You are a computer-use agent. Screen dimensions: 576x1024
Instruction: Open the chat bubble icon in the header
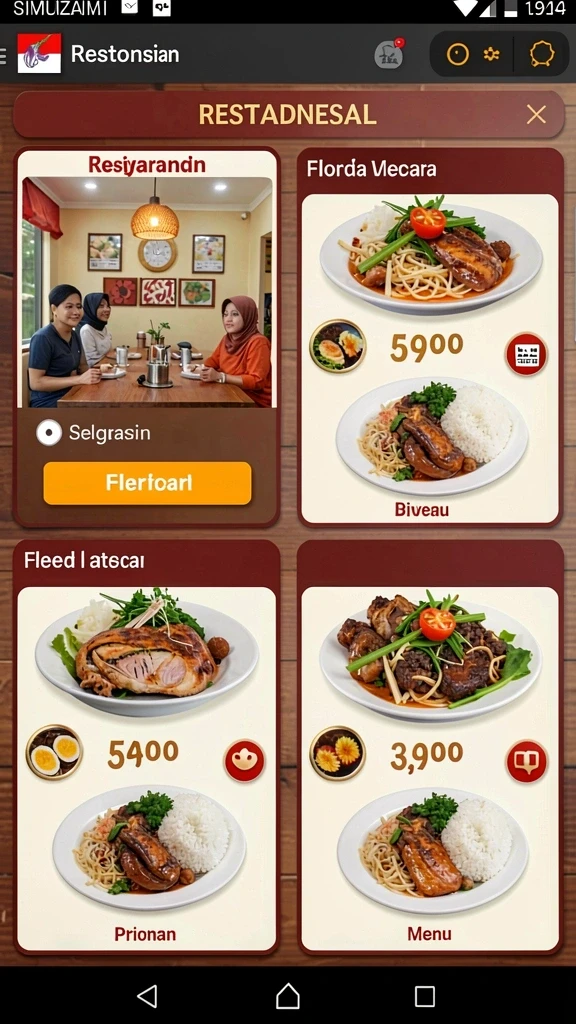coord(541,54)
